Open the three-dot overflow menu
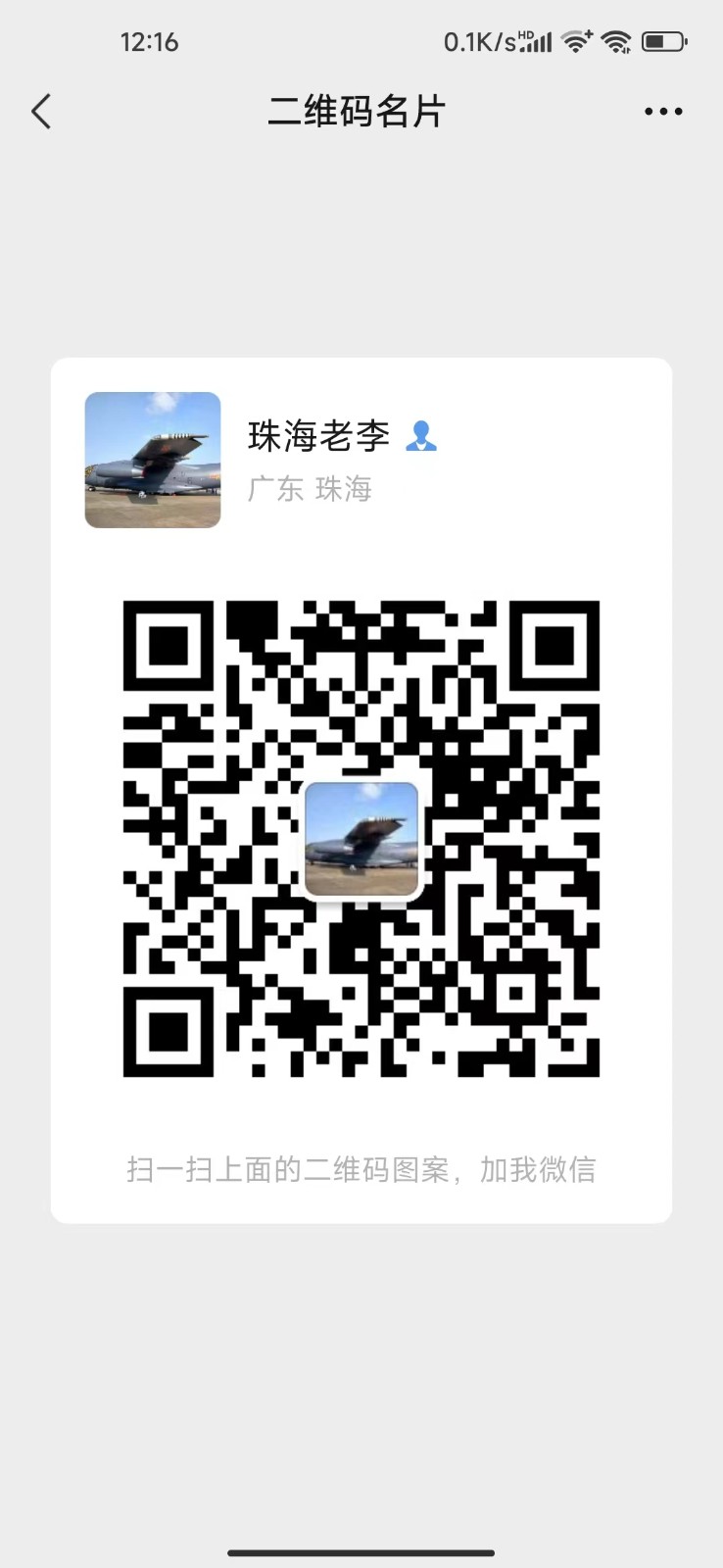Viewport: 723px width, 1568px height. coord(663,112)
